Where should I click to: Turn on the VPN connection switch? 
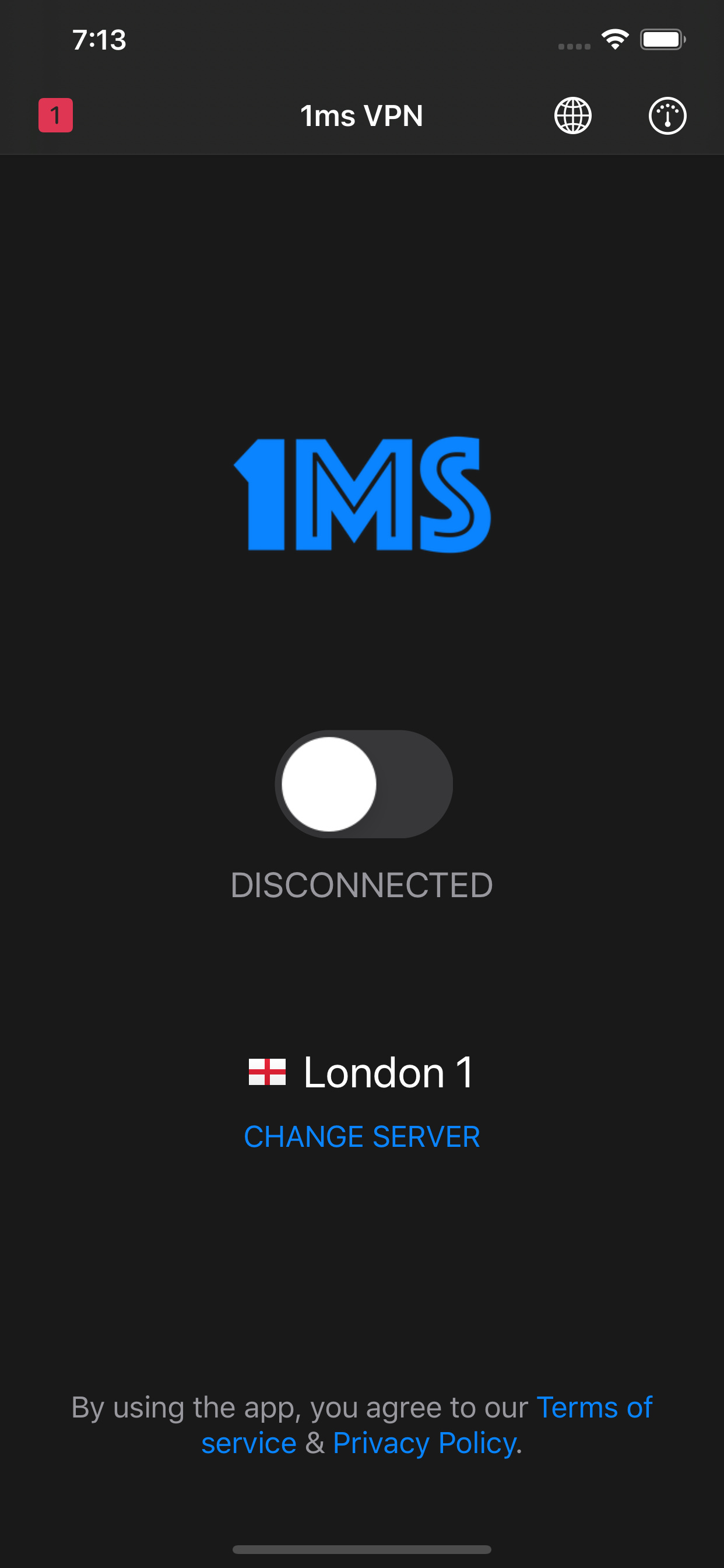point(363,783)
